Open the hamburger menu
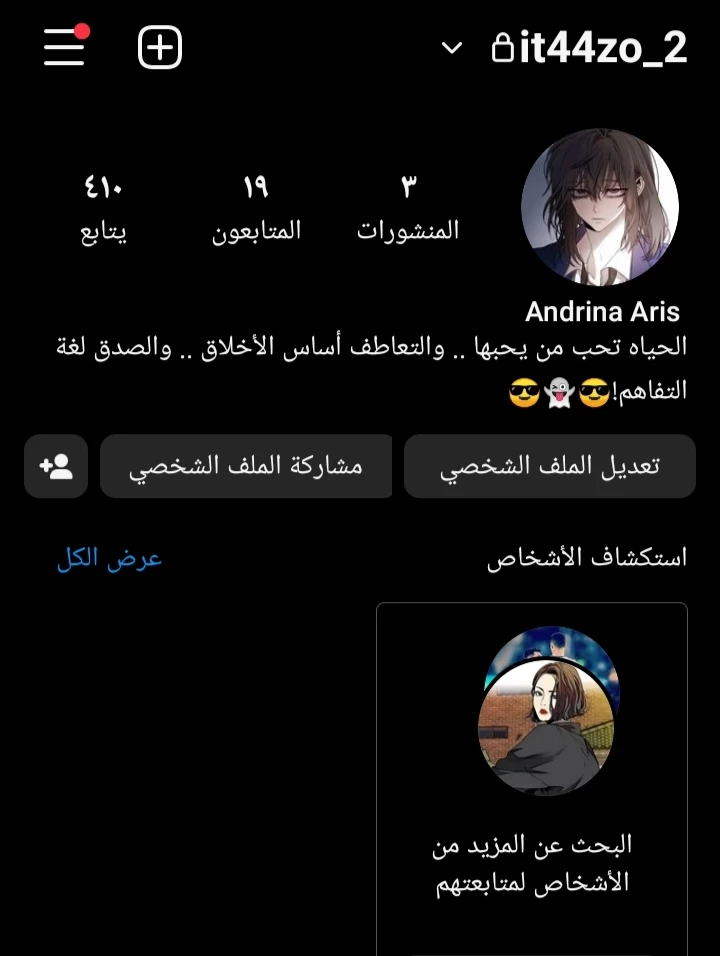Screen dimensions: 720x956 tap(64, 47)
